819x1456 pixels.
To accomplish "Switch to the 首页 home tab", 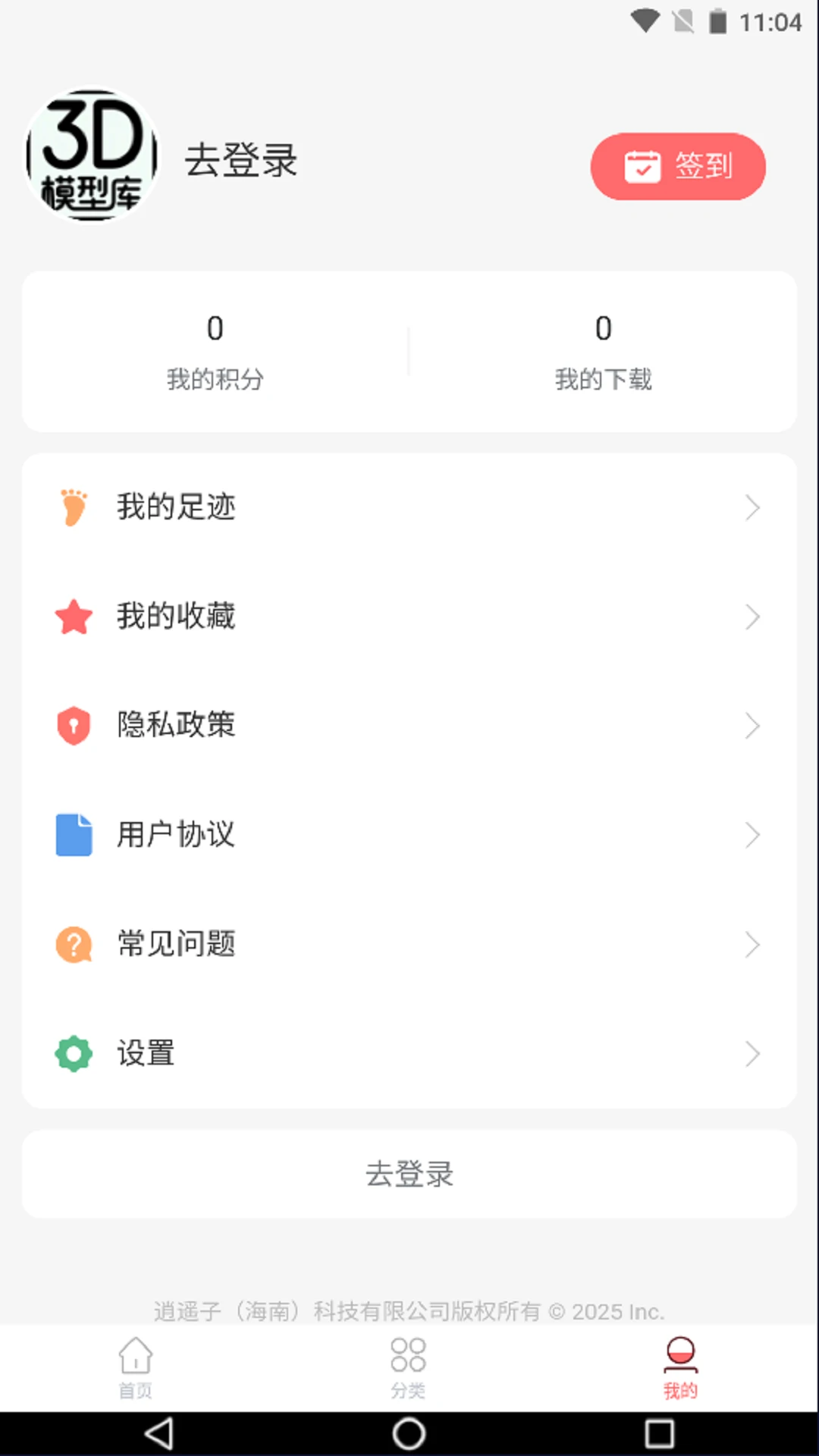I will click(x=136, y=1368).
